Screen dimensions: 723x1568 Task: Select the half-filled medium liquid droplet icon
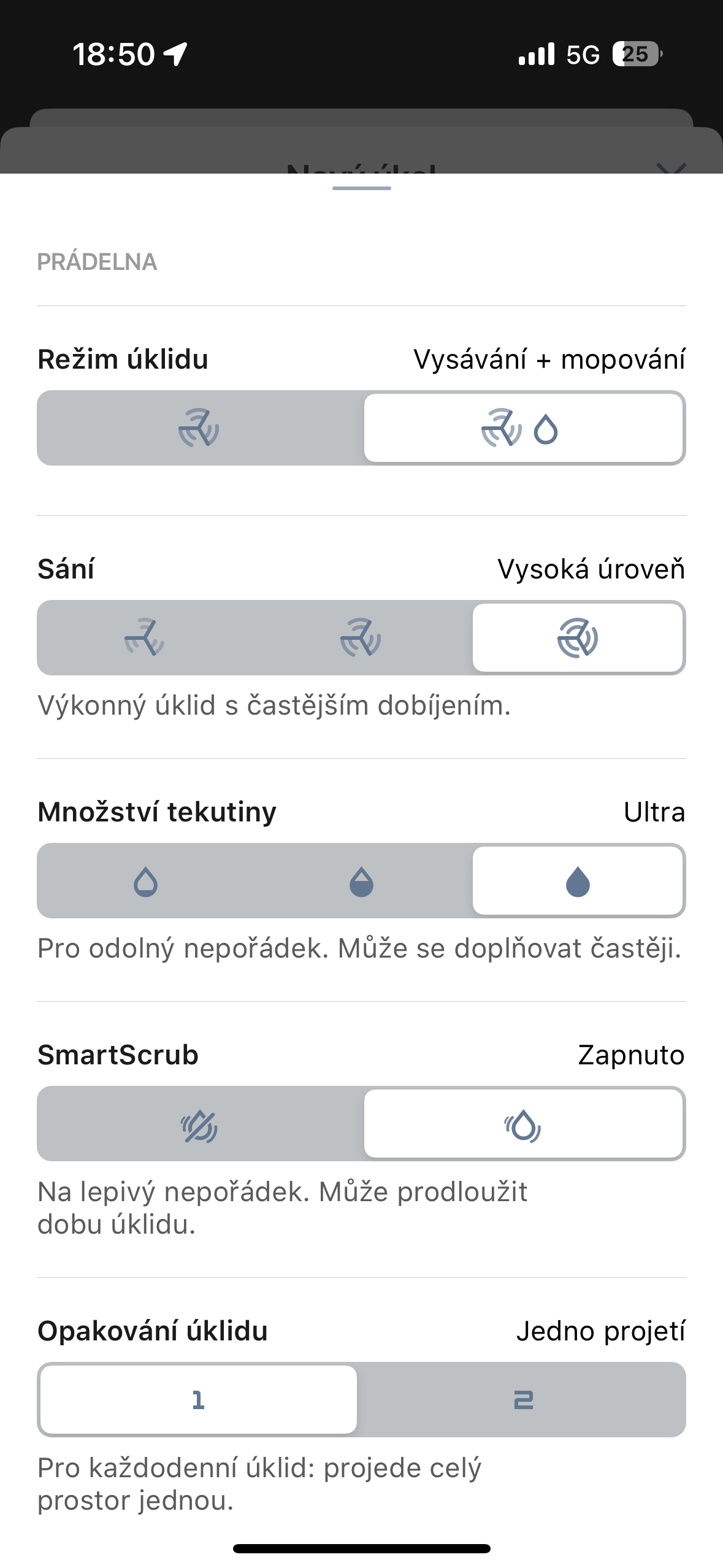[361, 881]
